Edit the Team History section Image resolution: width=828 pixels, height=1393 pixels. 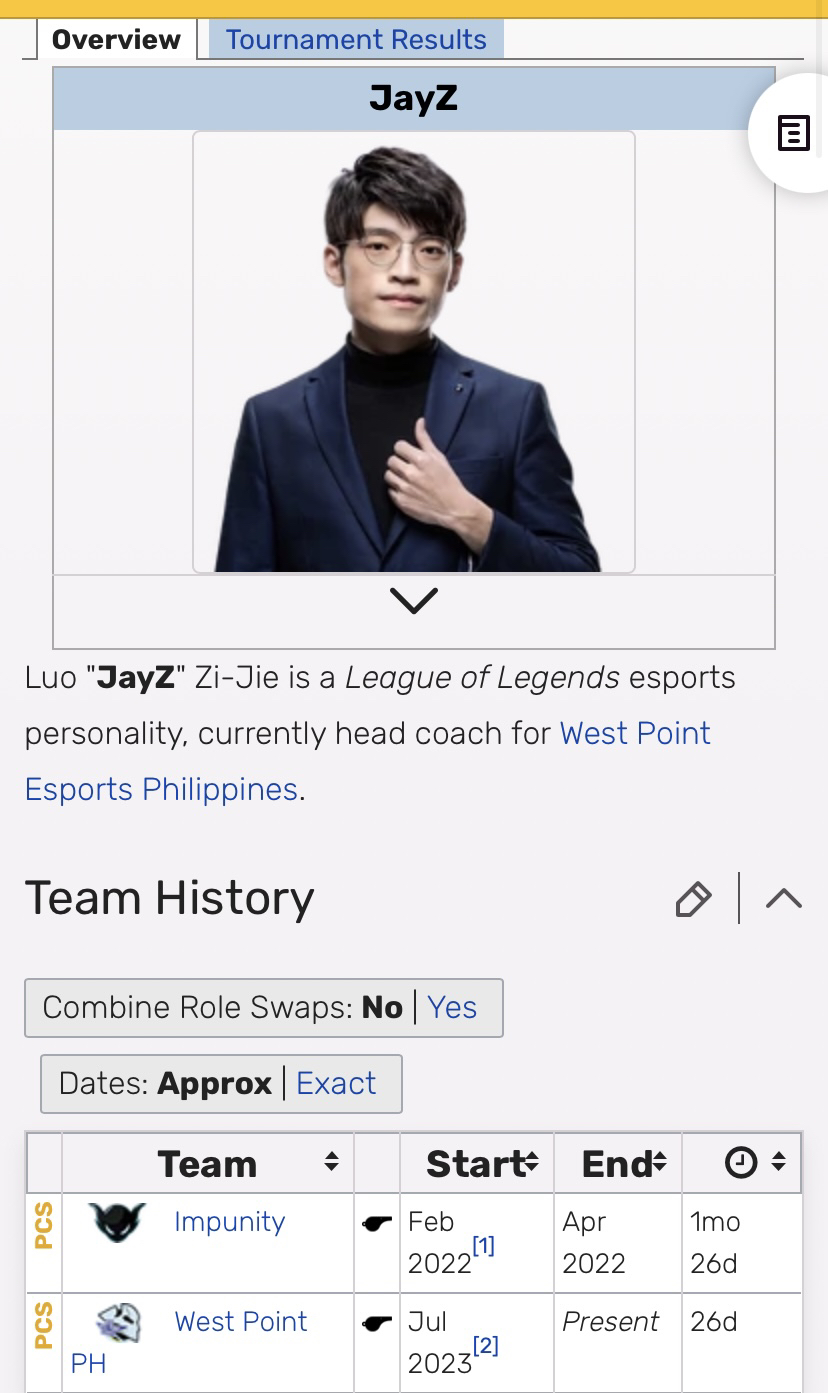pyautogui.click(x=693, y=899)
